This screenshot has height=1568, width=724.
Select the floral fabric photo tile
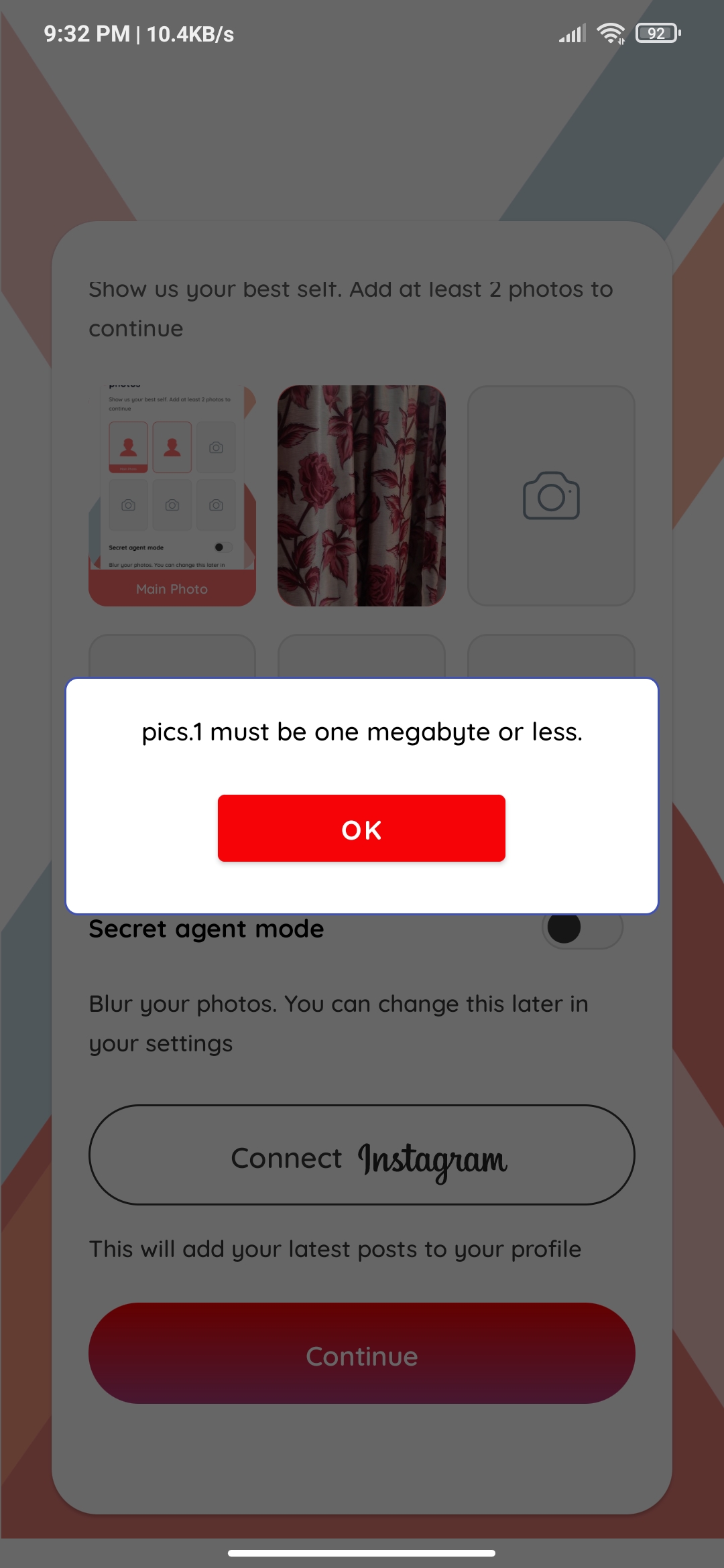pyautogui.click(x=361, y=496)
